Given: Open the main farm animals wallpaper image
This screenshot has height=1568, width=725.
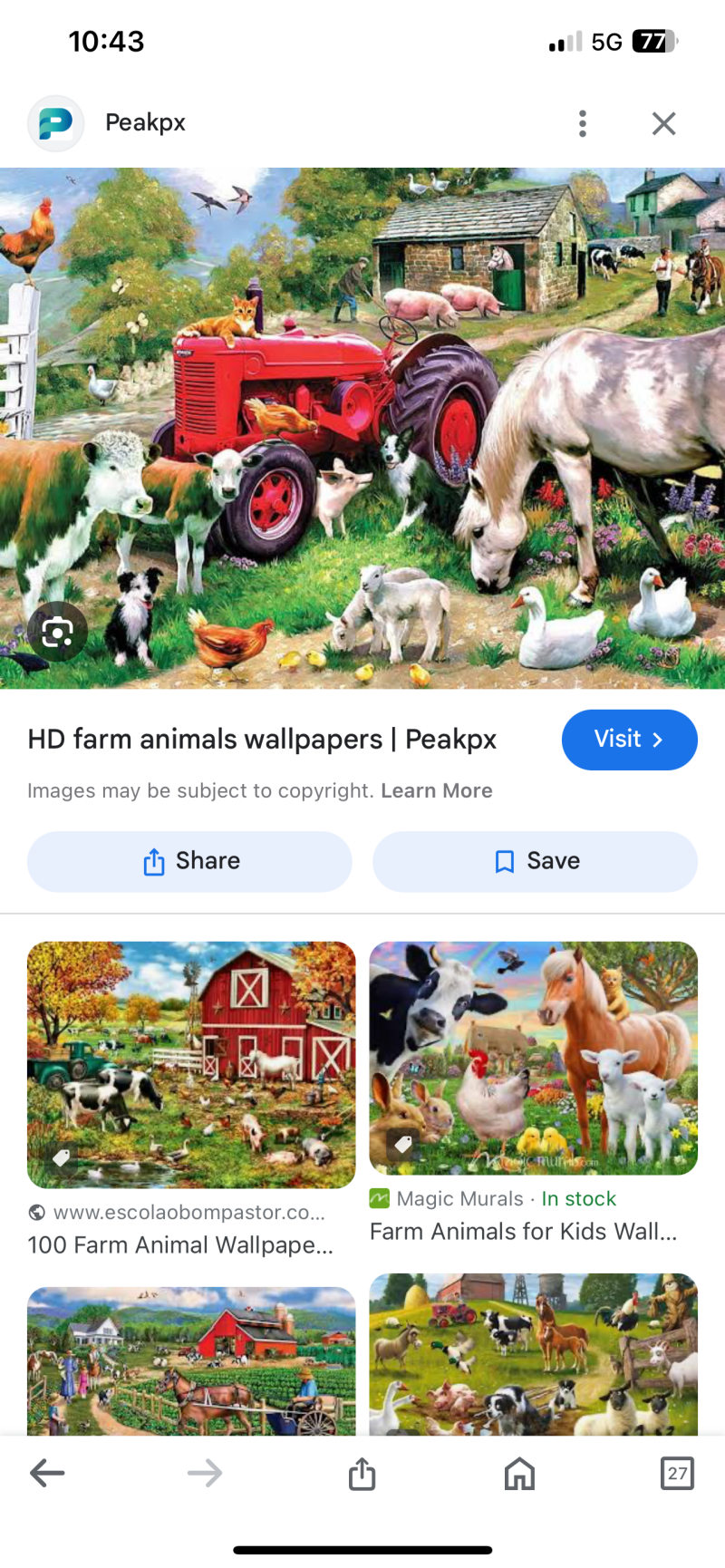Looking at the screenshot, I should tap(362, 428).
